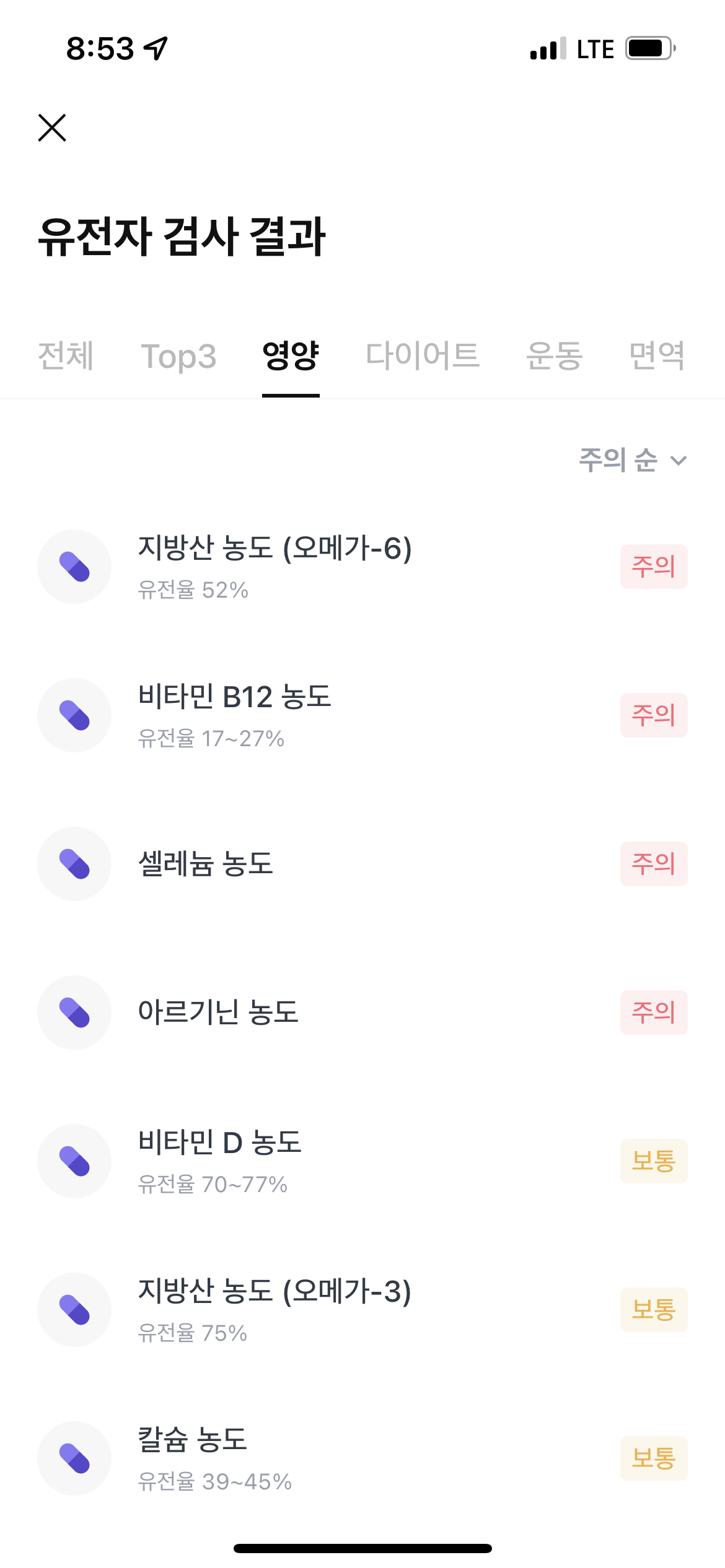
Task: Switch to the 전체 tab
Action: (x=66, y=356)
